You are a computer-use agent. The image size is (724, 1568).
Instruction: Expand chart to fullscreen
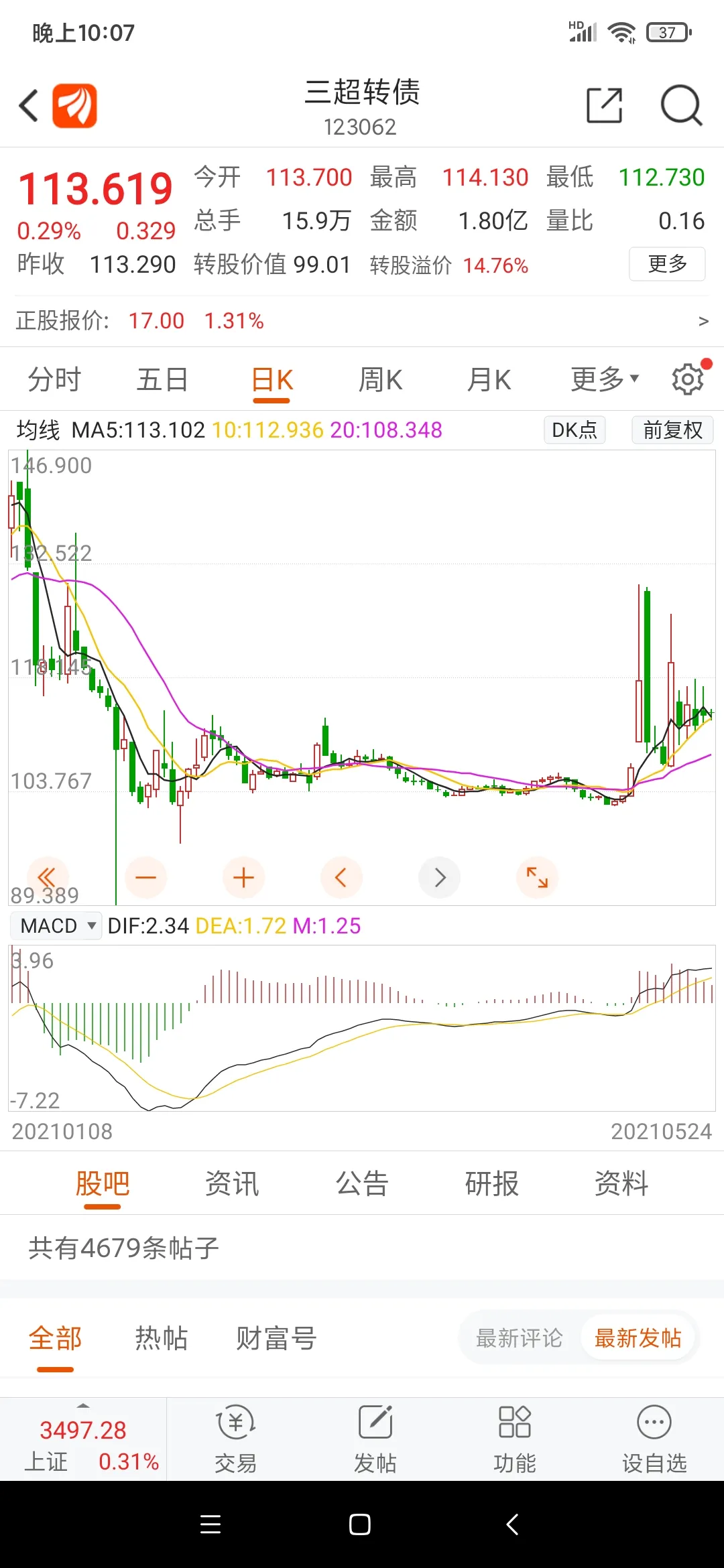tap(537, 877)
